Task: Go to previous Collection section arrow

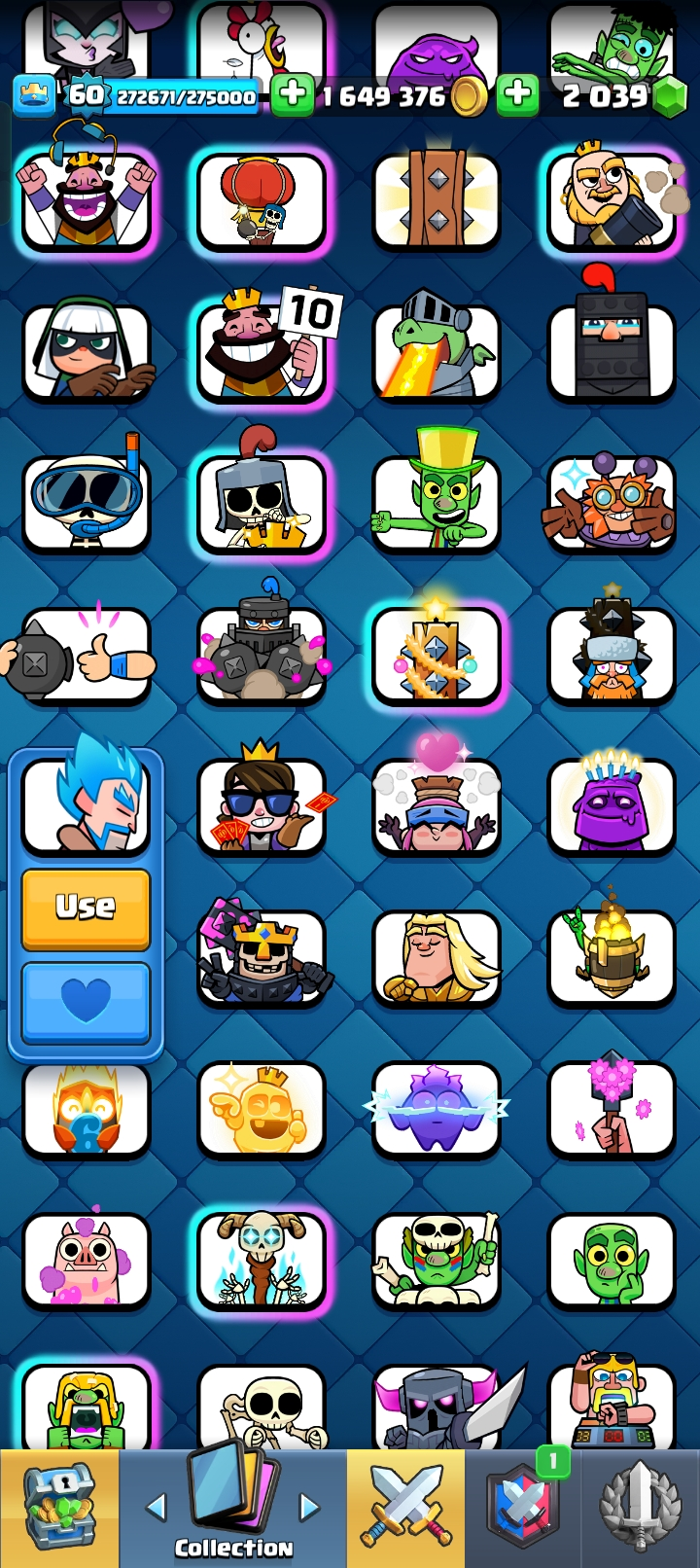Action: (156, 1507)
